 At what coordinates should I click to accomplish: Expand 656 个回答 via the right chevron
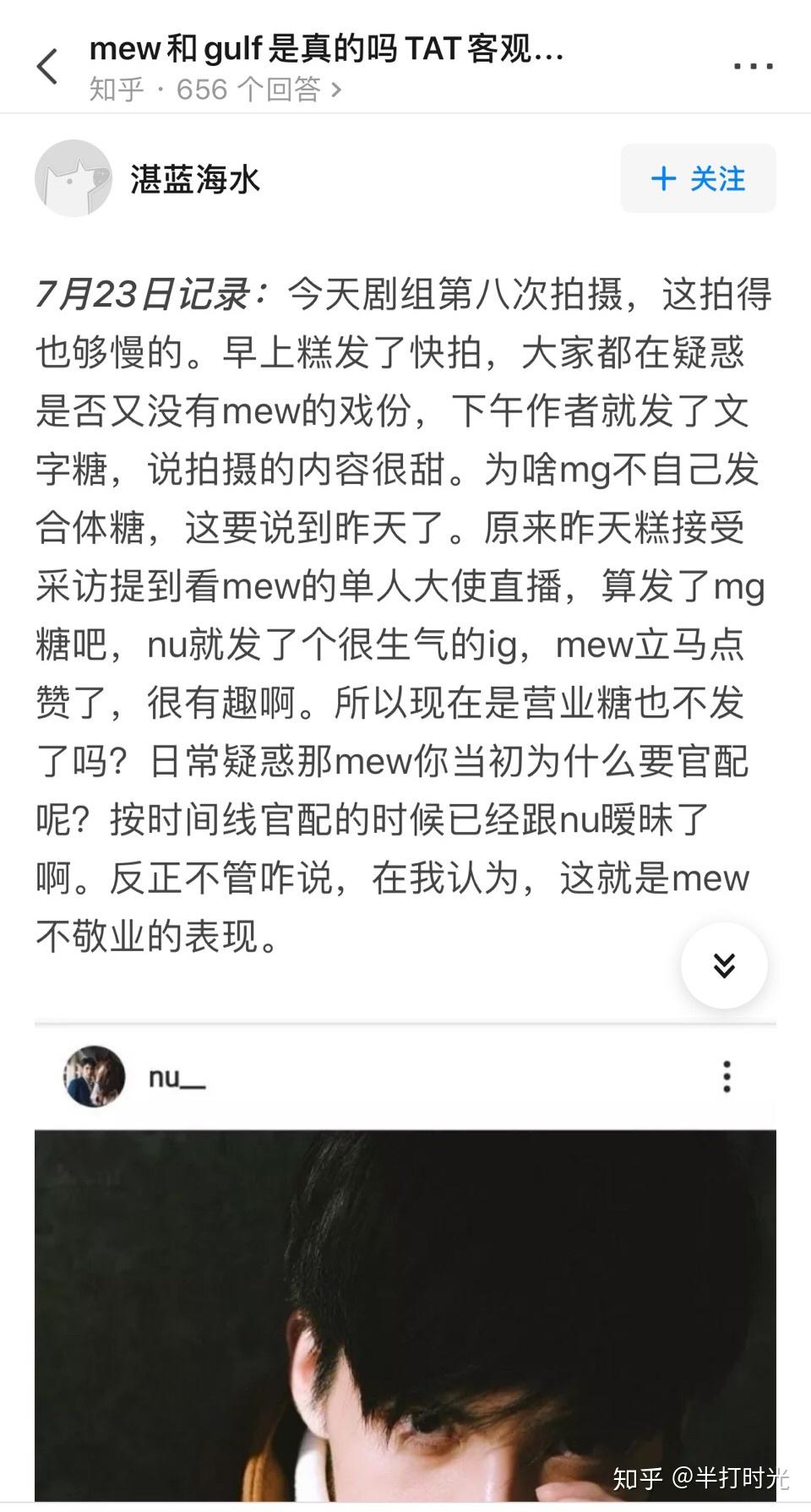(338, 90)
